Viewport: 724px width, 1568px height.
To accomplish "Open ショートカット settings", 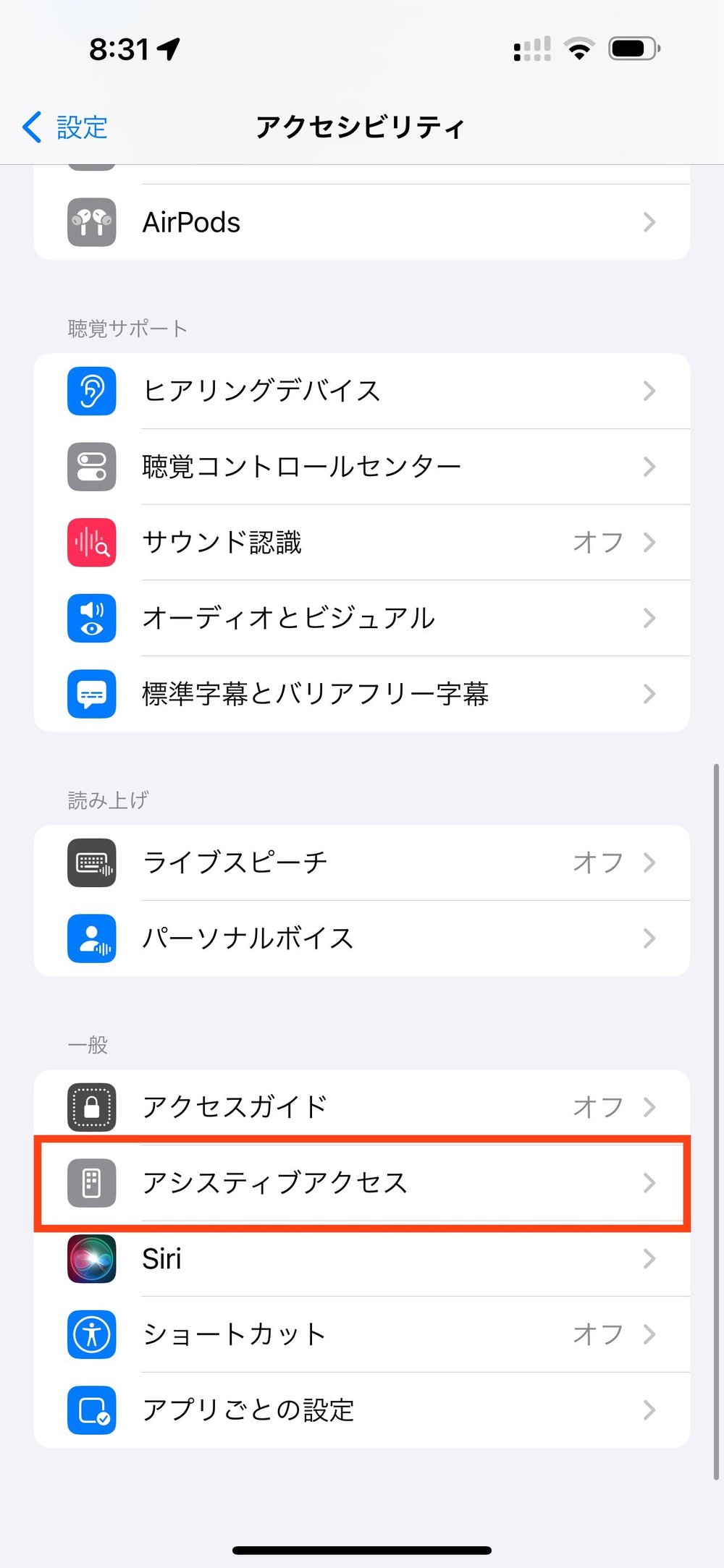I will coord(362,1334).
